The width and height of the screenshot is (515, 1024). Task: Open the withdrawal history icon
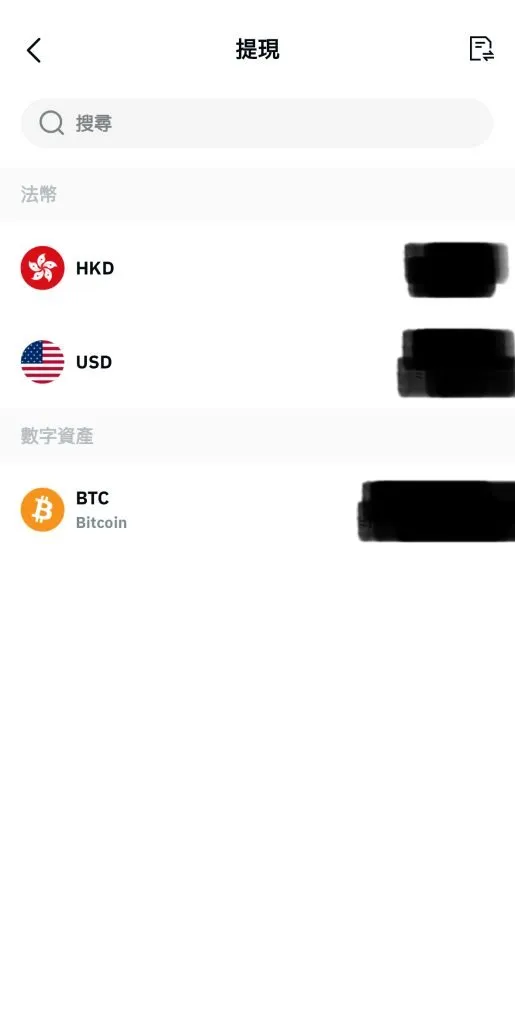(x=482, y=49)
